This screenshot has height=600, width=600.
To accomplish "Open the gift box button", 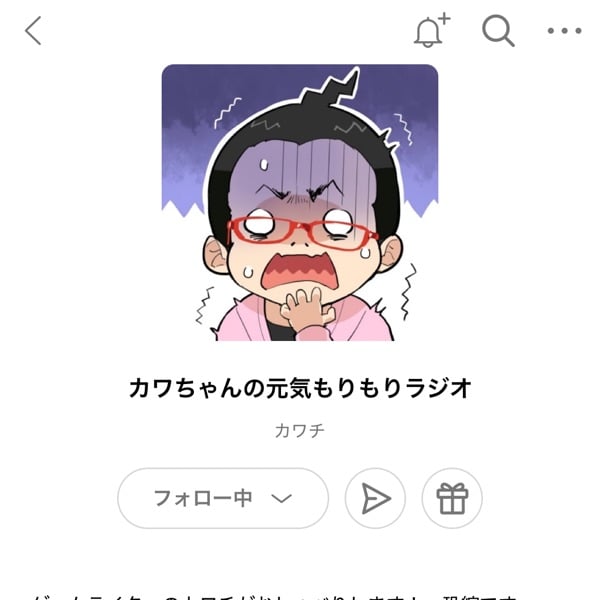I will coord(452,498).
